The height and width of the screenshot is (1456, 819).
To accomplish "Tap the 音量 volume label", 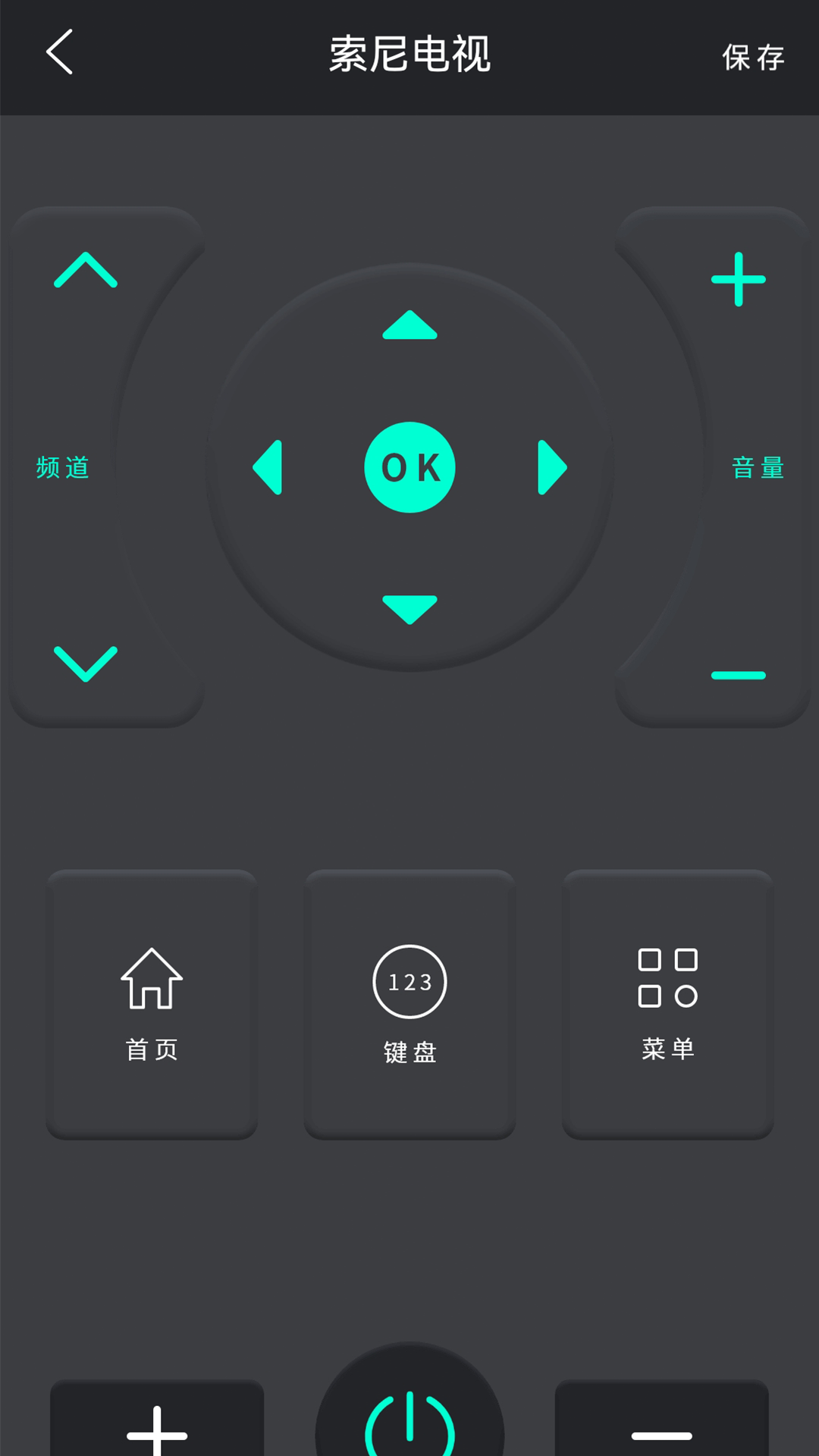I will pos(758,468).
